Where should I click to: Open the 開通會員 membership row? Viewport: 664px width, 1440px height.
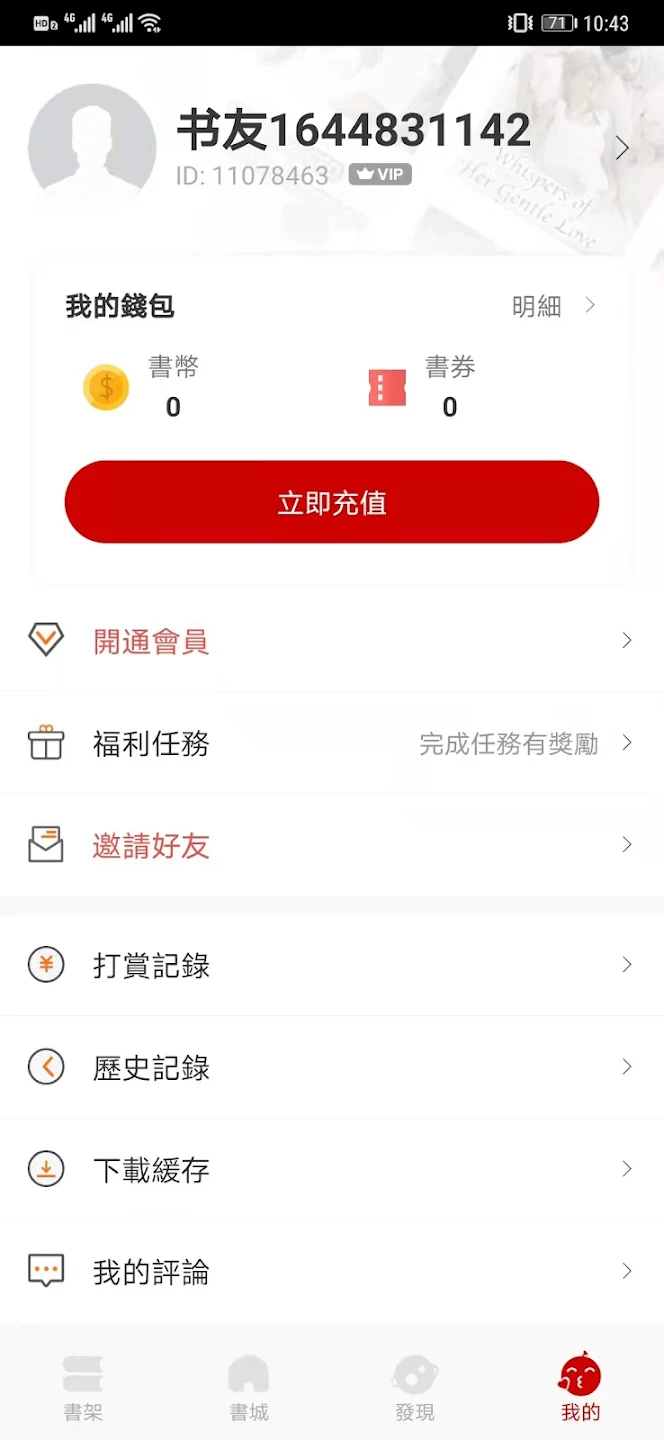[332, 641]
